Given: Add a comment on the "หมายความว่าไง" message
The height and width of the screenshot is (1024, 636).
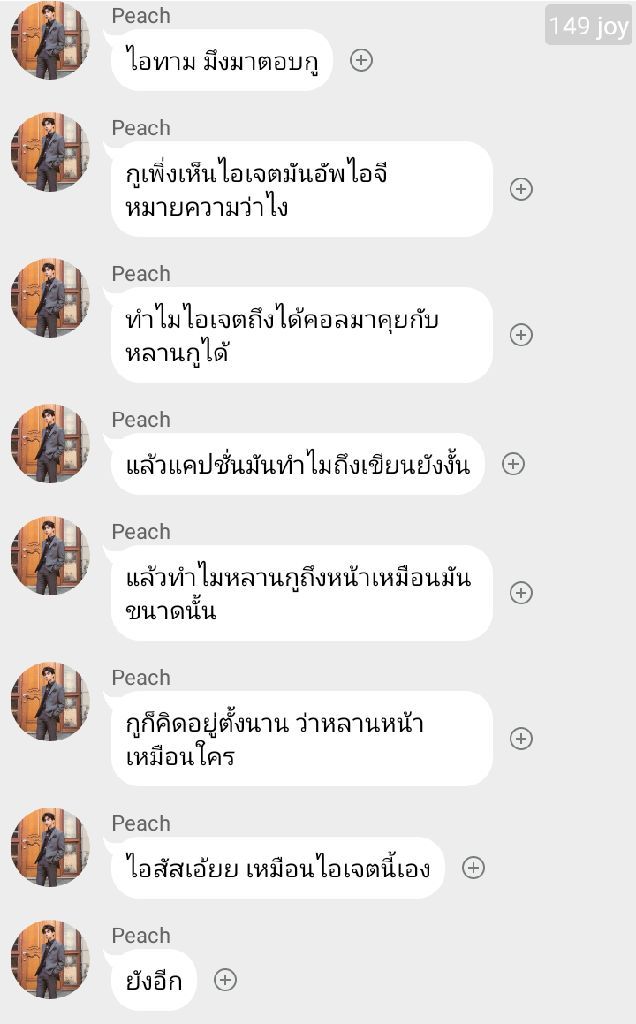Looking at the screenshot, I should pos(521,189).
